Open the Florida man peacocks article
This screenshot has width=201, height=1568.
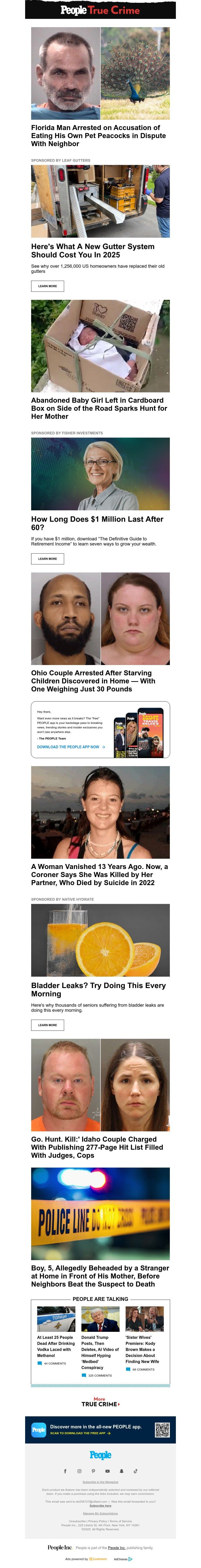pos(98,136)
